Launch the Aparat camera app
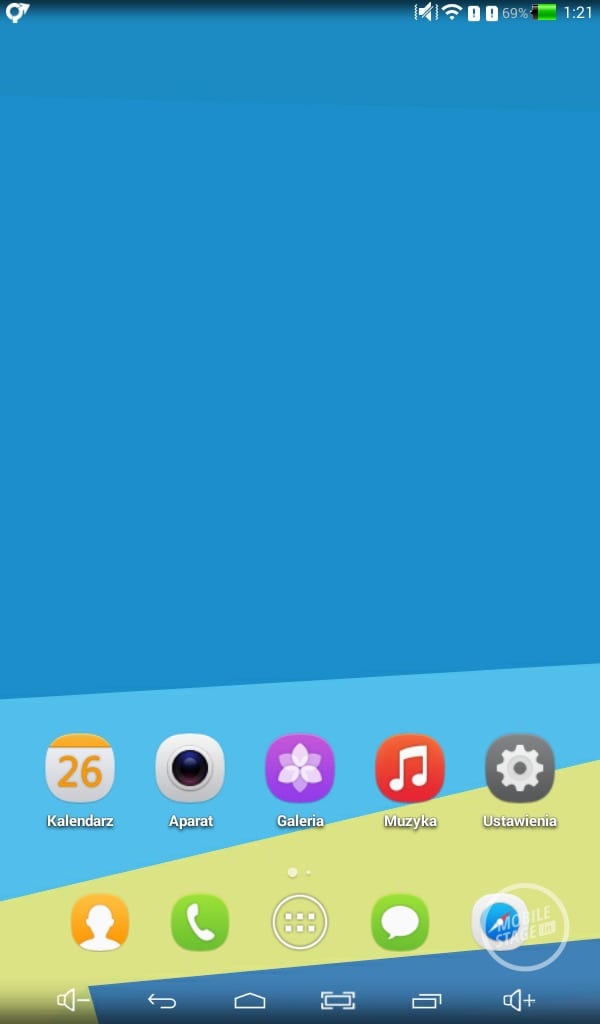 tap(190, 769)
